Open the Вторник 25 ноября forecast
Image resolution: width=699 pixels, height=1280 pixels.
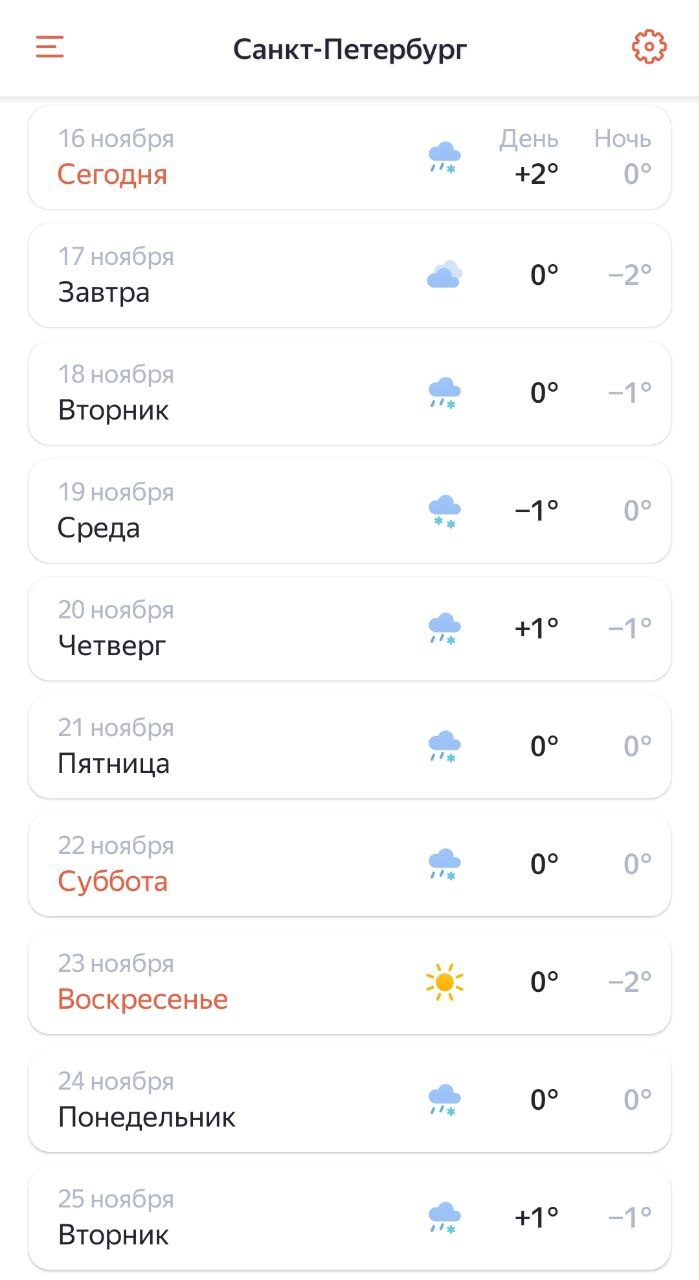[349, 1219]
